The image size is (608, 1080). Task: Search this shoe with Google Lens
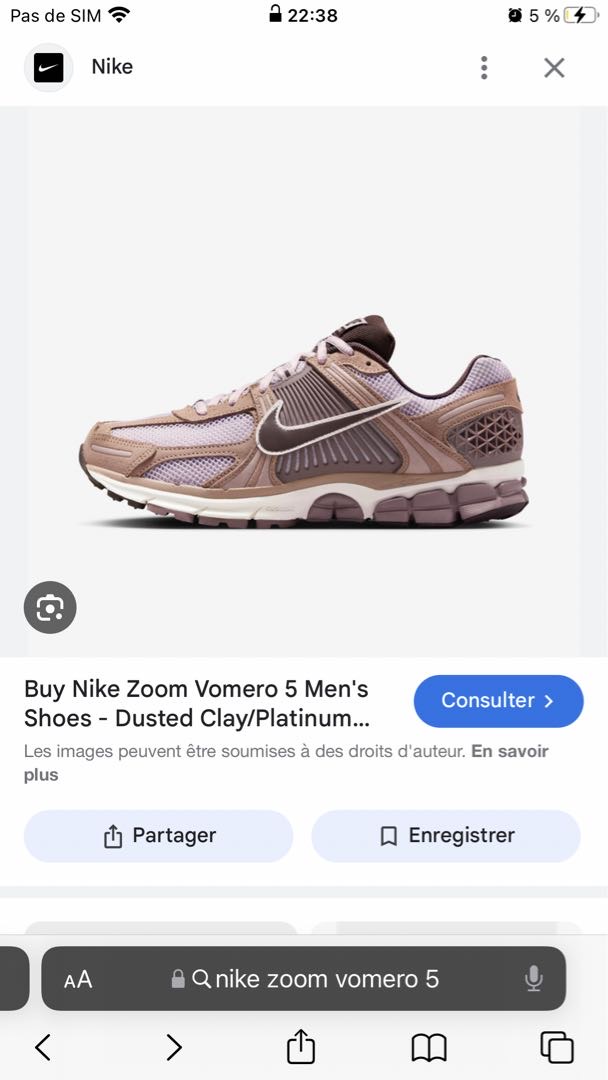[50, 607]
